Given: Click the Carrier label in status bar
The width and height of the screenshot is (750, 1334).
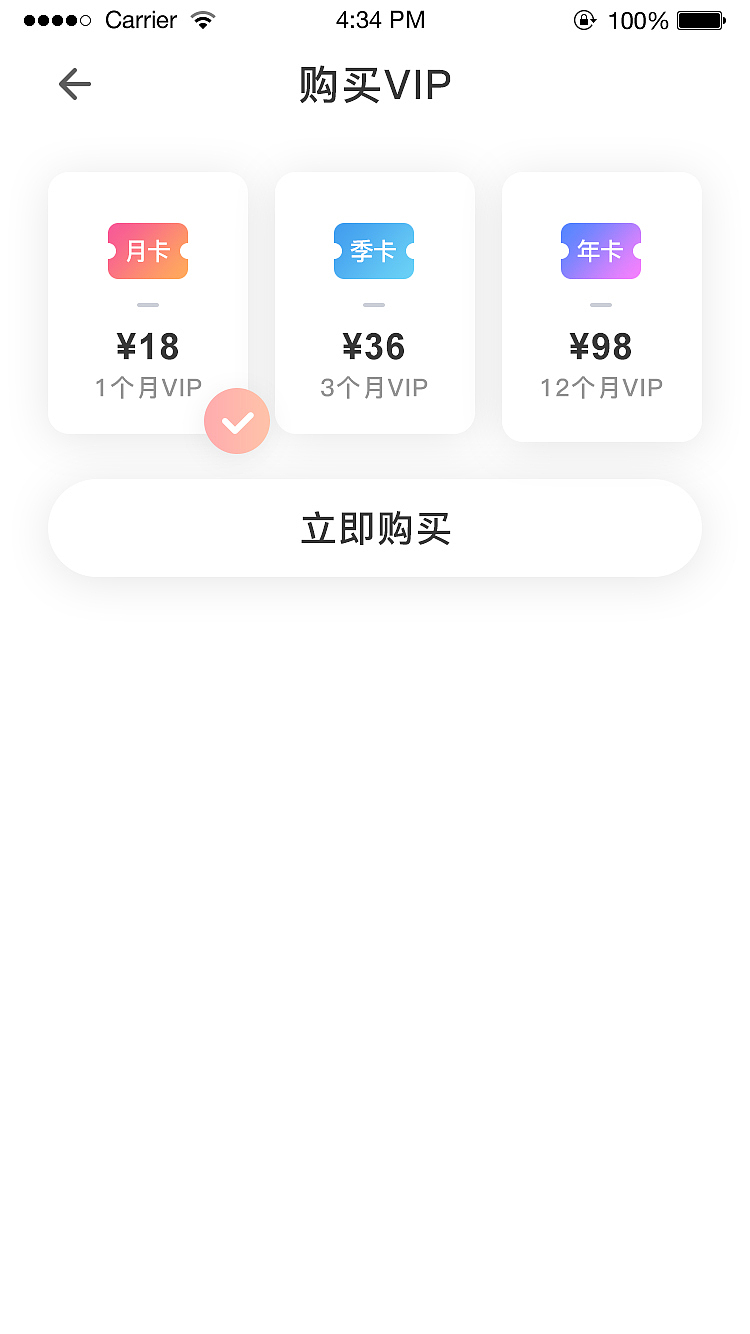Looking at the screenshot, I should [x=140, y=19].
